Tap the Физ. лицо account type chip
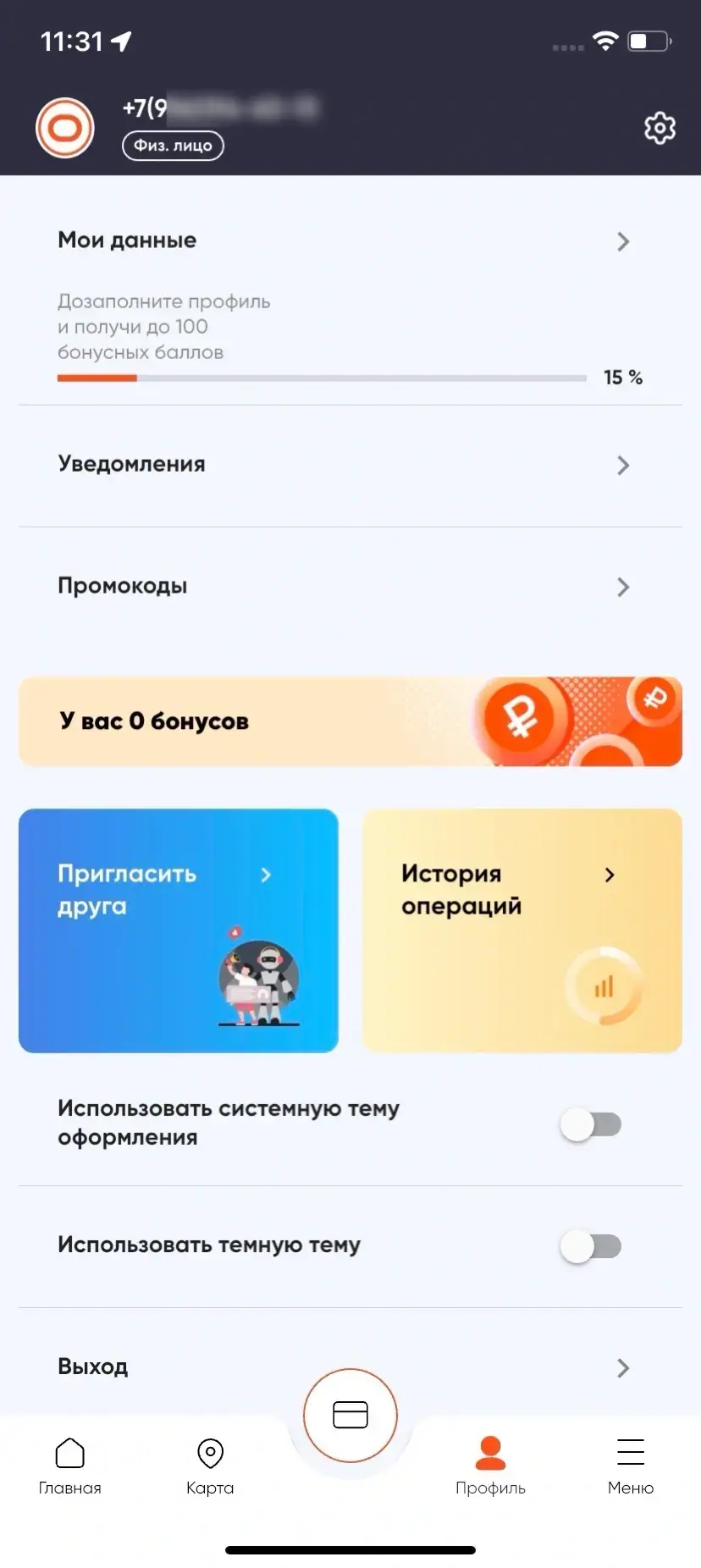The width and height of the screenshot is (701, 1568). coord(173,146)
